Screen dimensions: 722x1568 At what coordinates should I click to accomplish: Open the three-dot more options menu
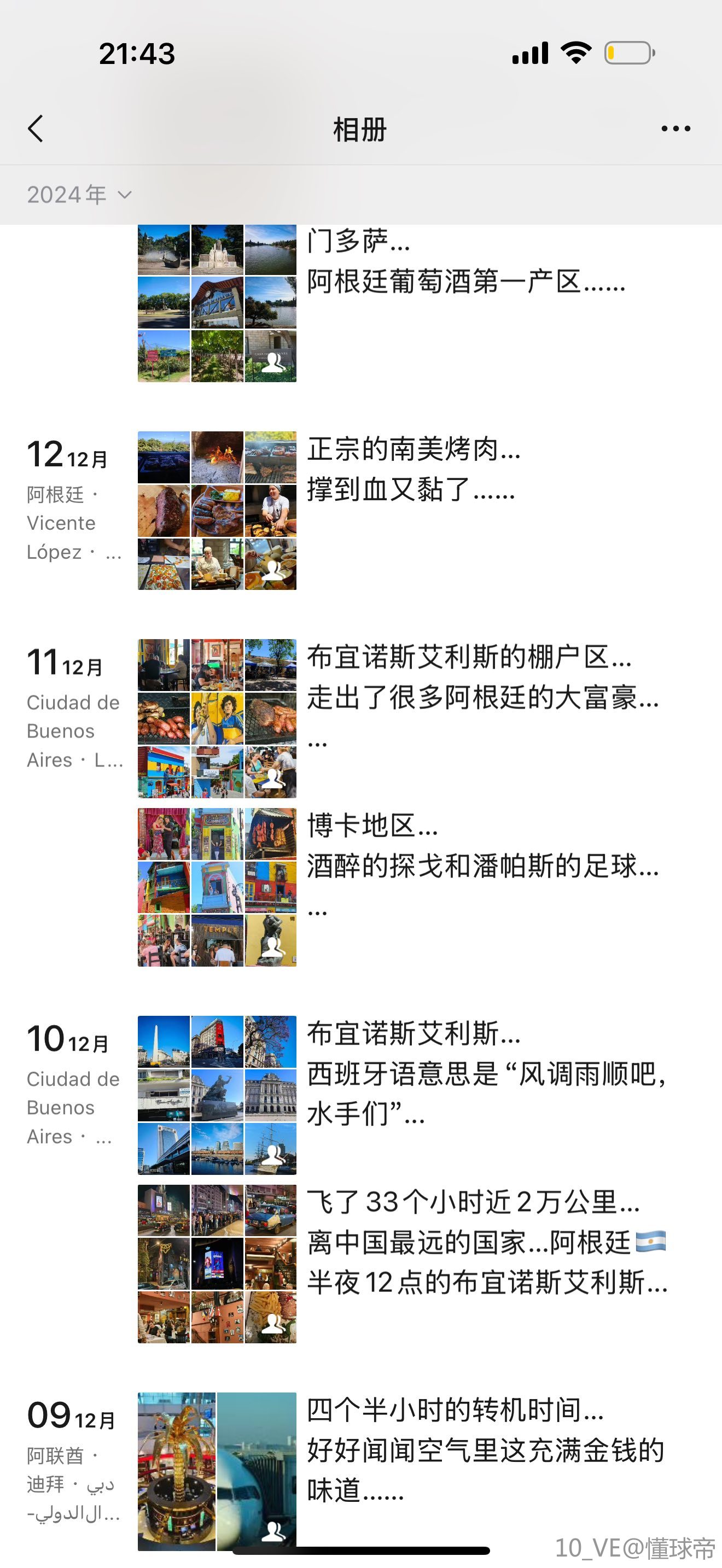(675, 128)
